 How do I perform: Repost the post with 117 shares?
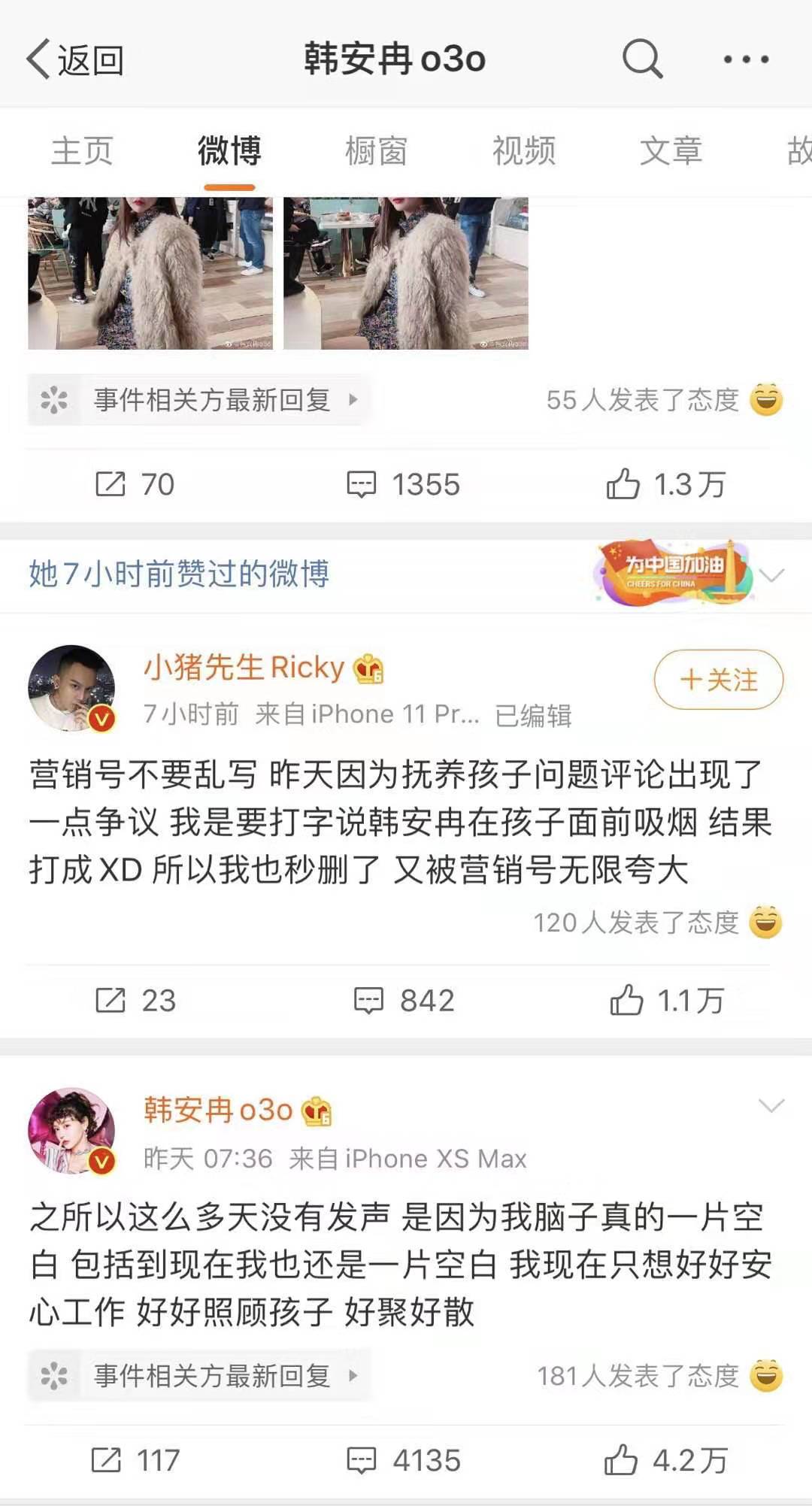coord(135,1460)
